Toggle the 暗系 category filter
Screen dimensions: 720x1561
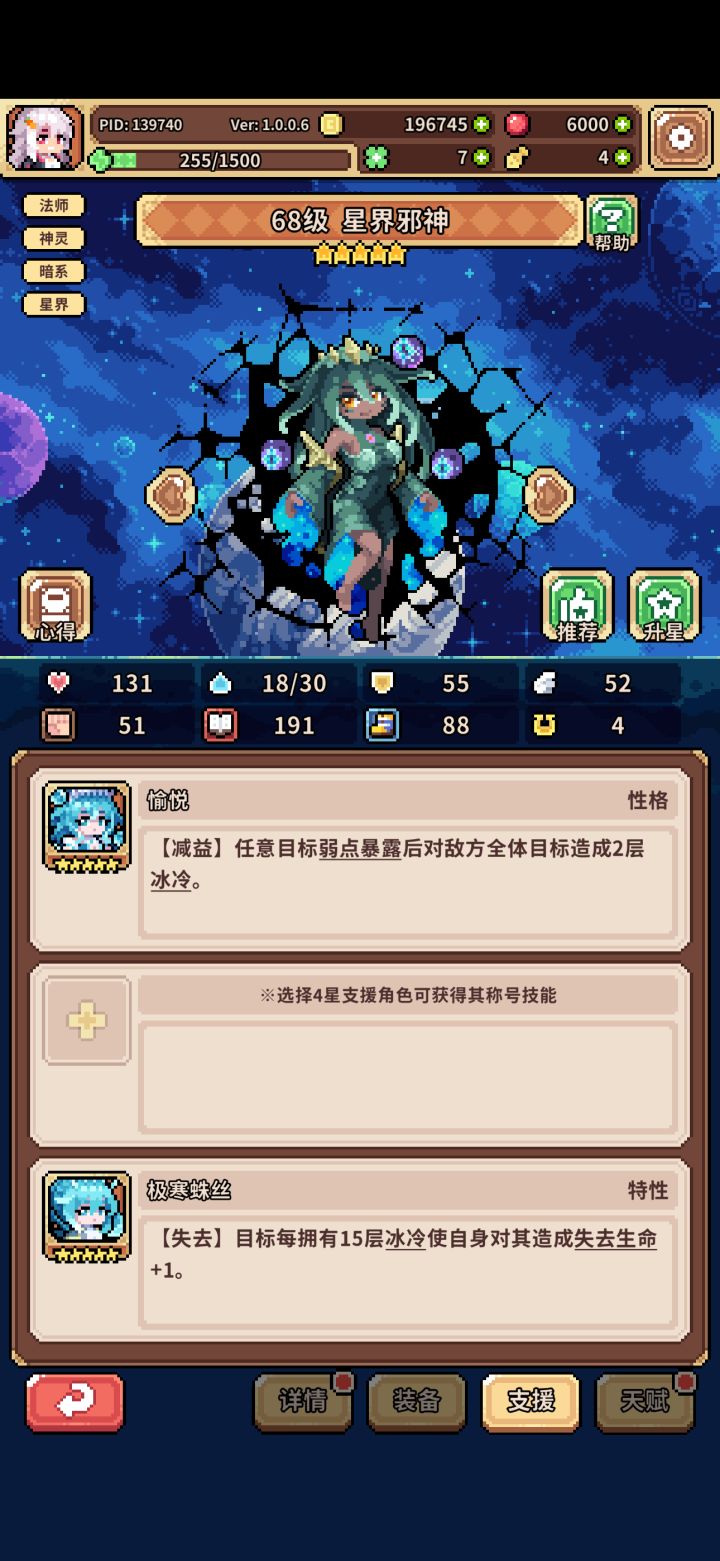click(x=55, y=271)
